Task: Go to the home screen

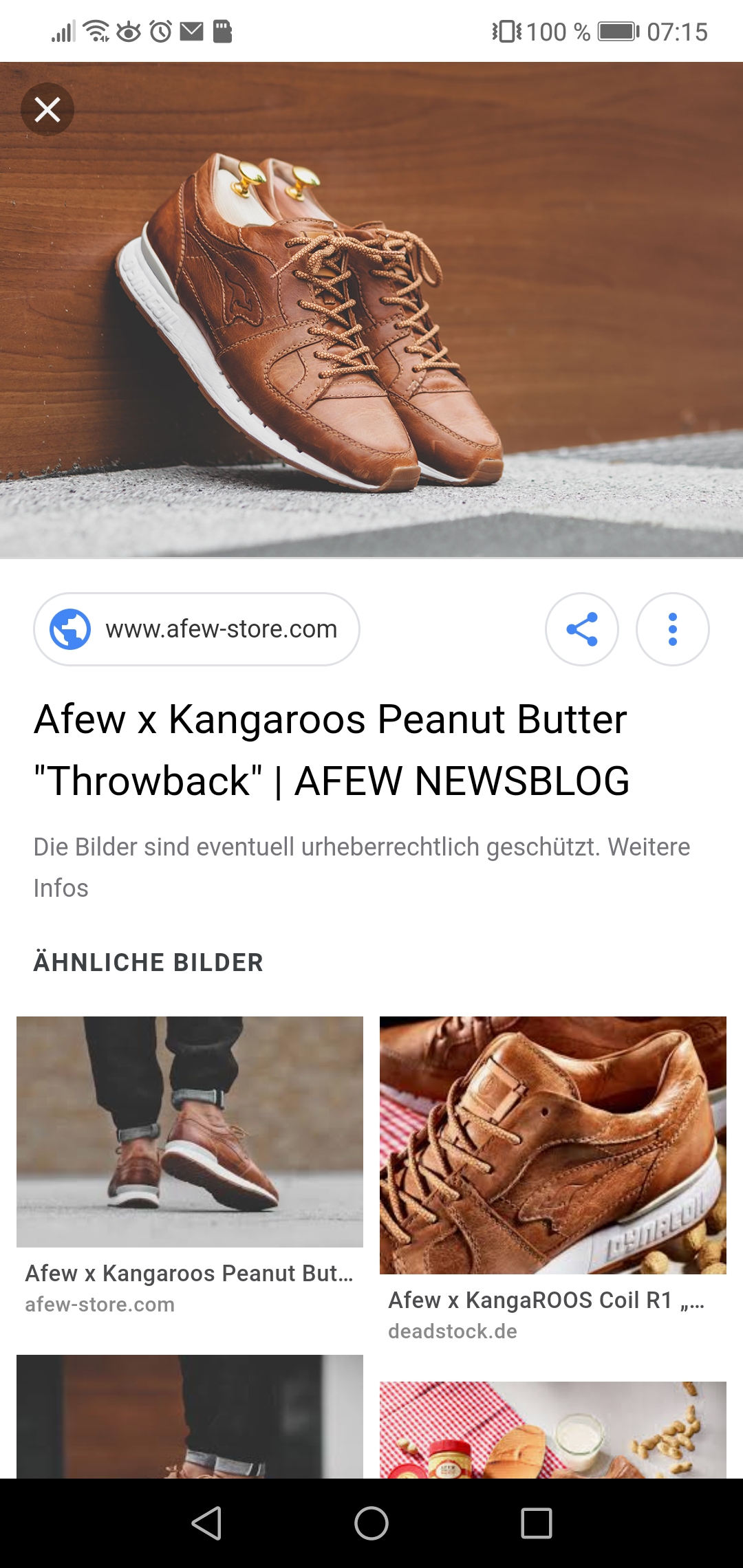Action: pyautogui.click(x=371, y=1523)
